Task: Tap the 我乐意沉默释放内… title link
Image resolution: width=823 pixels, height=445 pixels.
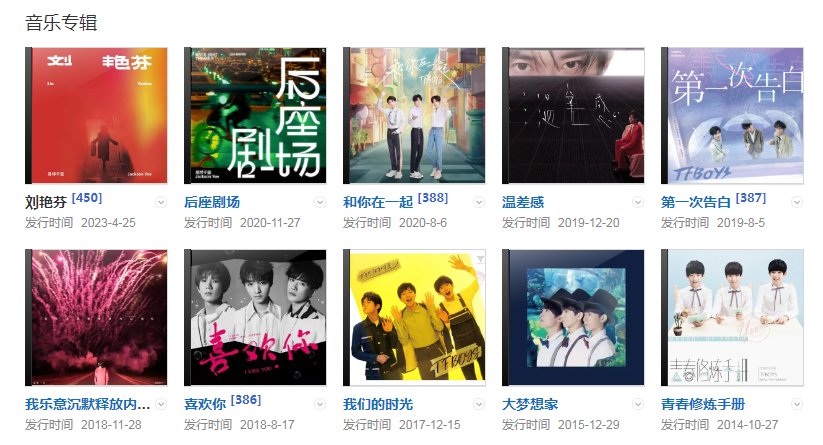Action: coord(88,405)
